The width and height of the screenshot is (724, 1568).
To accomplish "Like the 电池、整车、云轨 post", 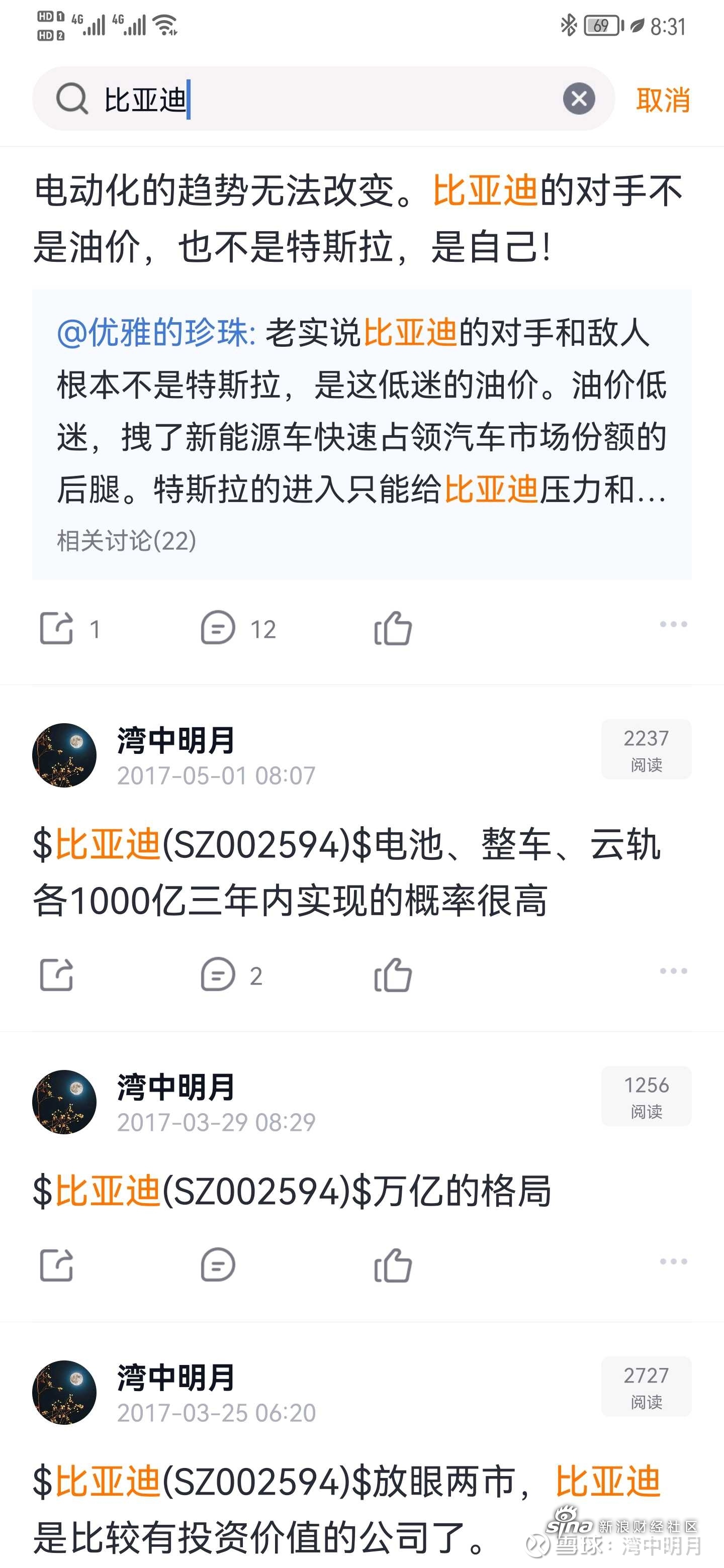I will tap(393, 975).
